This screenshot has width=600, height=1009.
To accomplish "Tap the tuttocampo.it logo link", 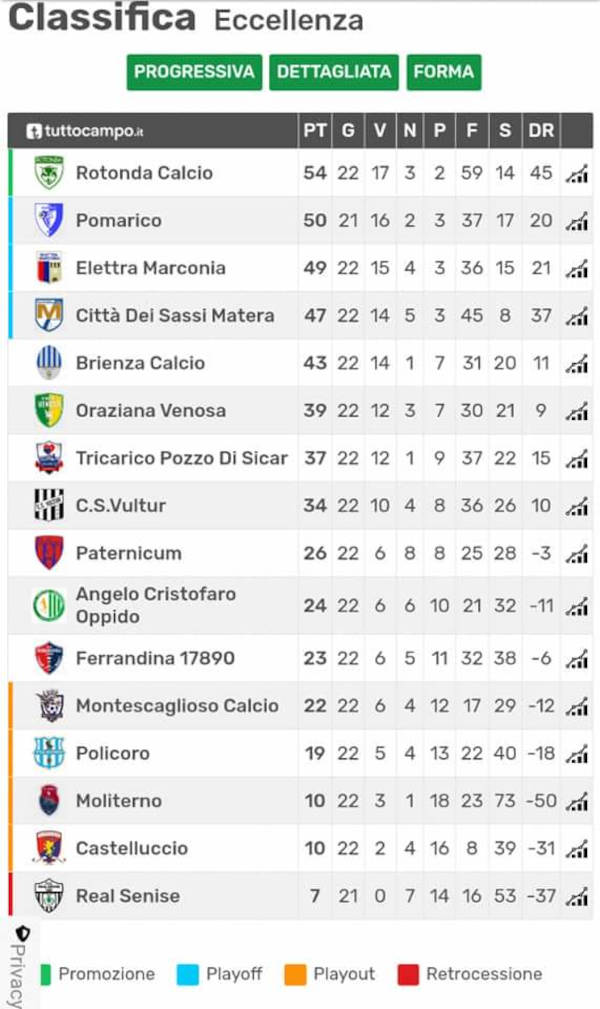I will (85, 131).
